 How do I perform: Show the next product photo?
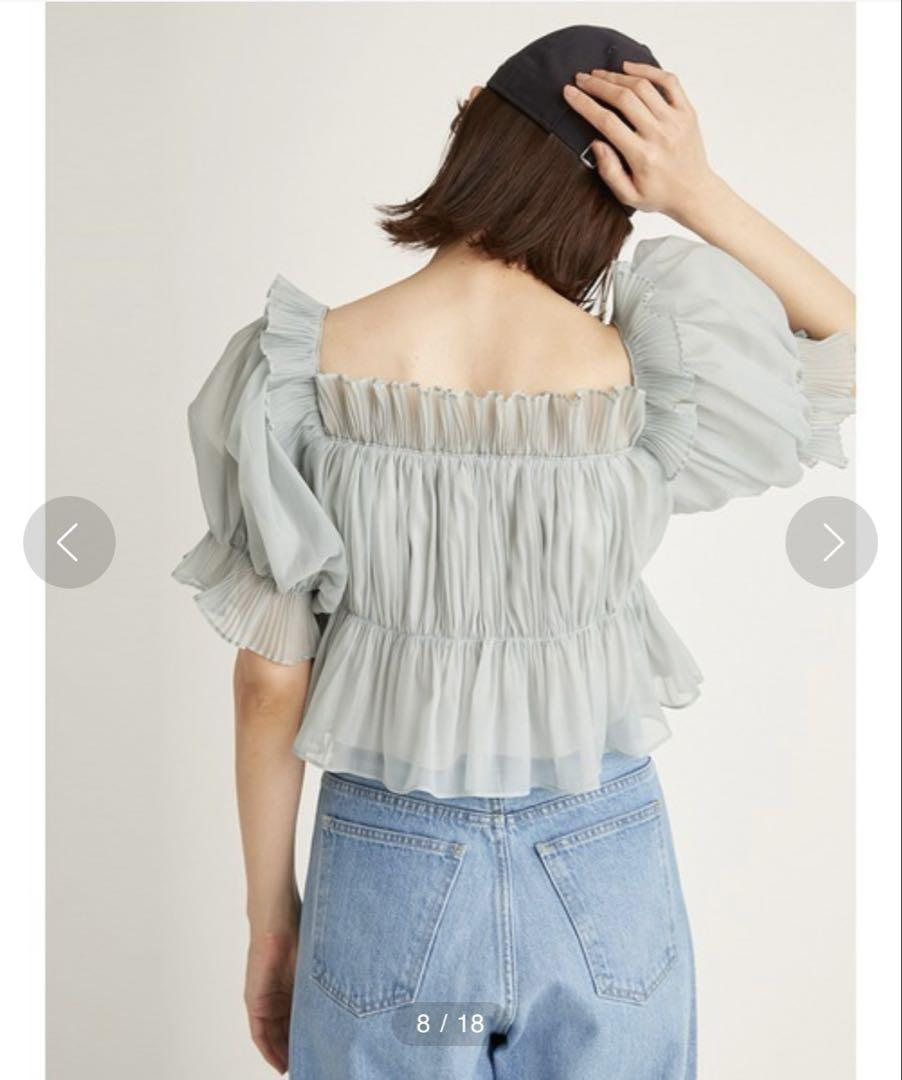click(831, 542)
